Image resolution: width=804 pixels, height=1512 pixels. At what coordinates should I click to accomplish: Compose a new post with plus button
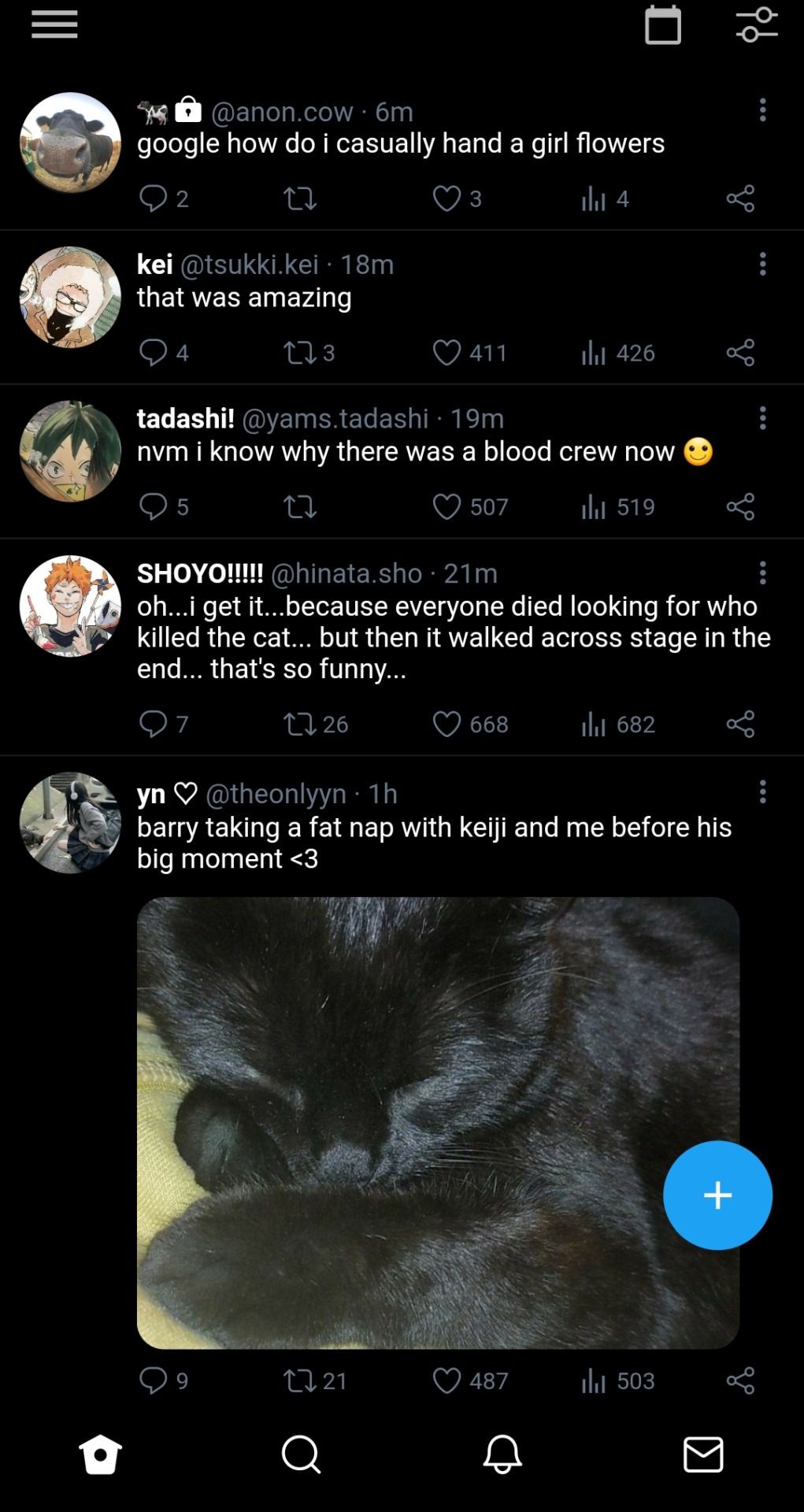point(717,1195)
